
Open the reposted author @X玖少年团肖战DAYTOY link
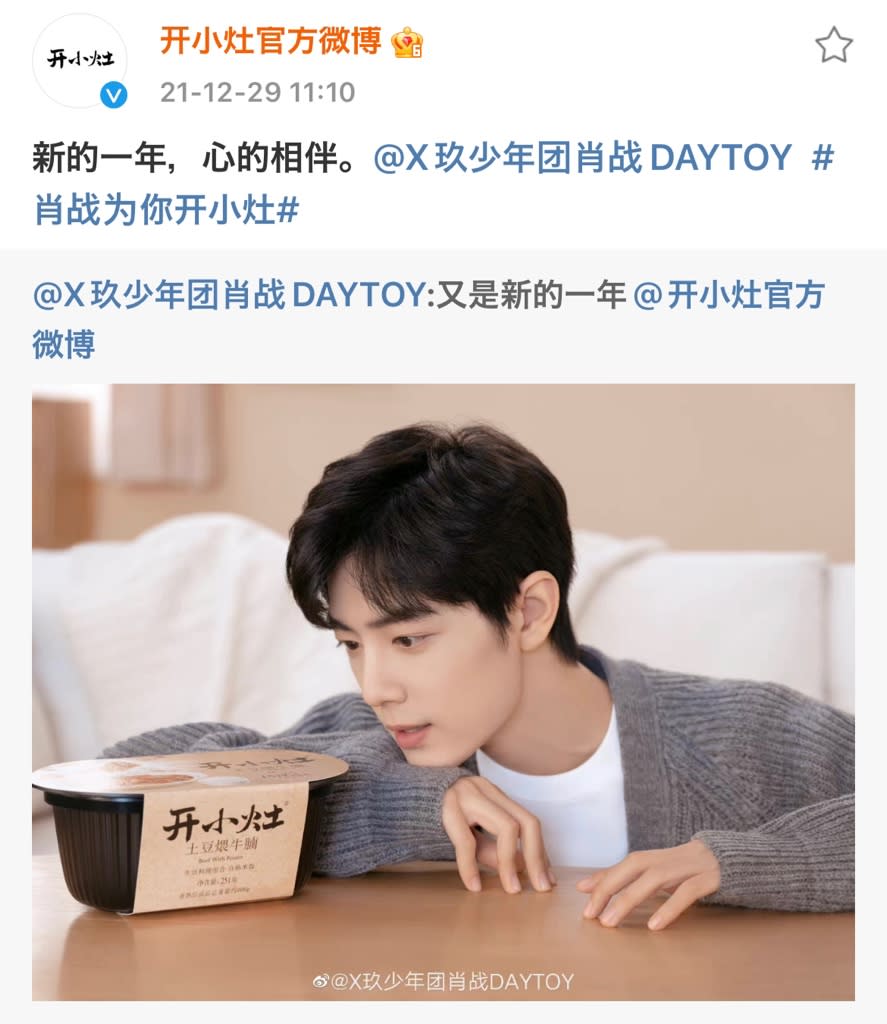[x=228, y=295]
